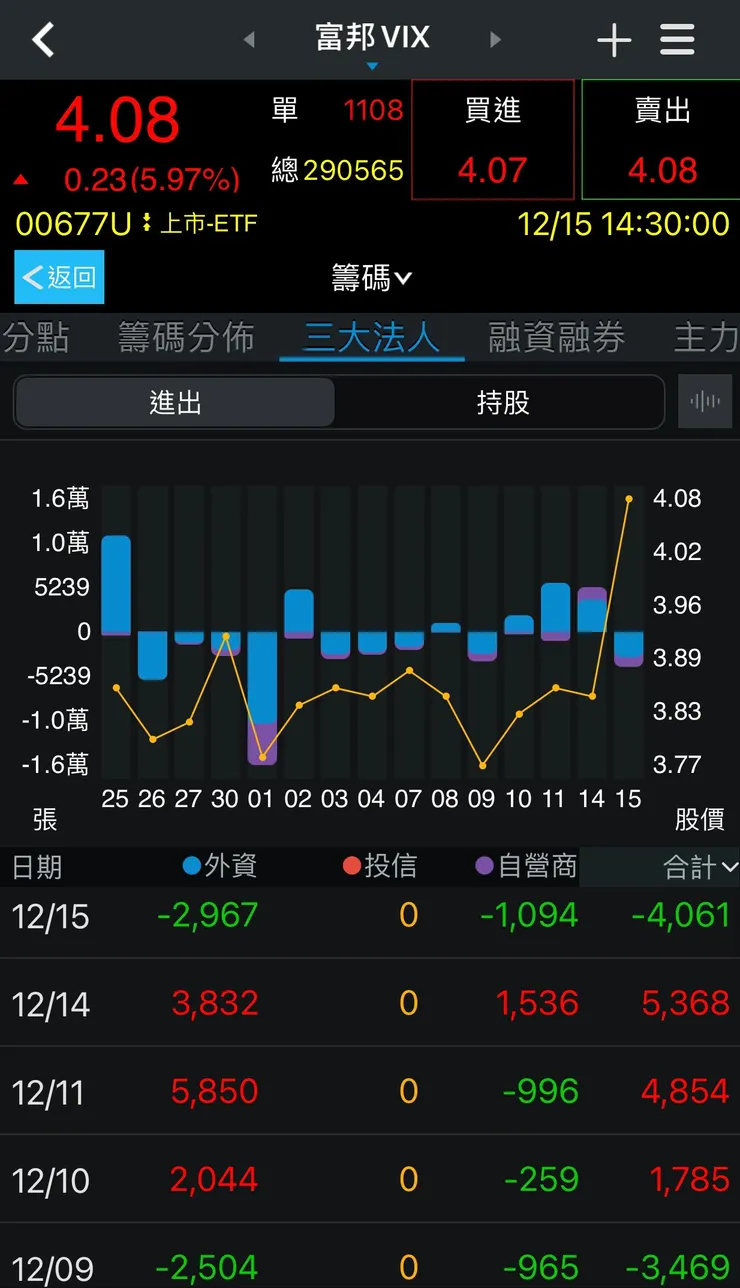Go to next stock with the right arrow

tap(496, 38)
